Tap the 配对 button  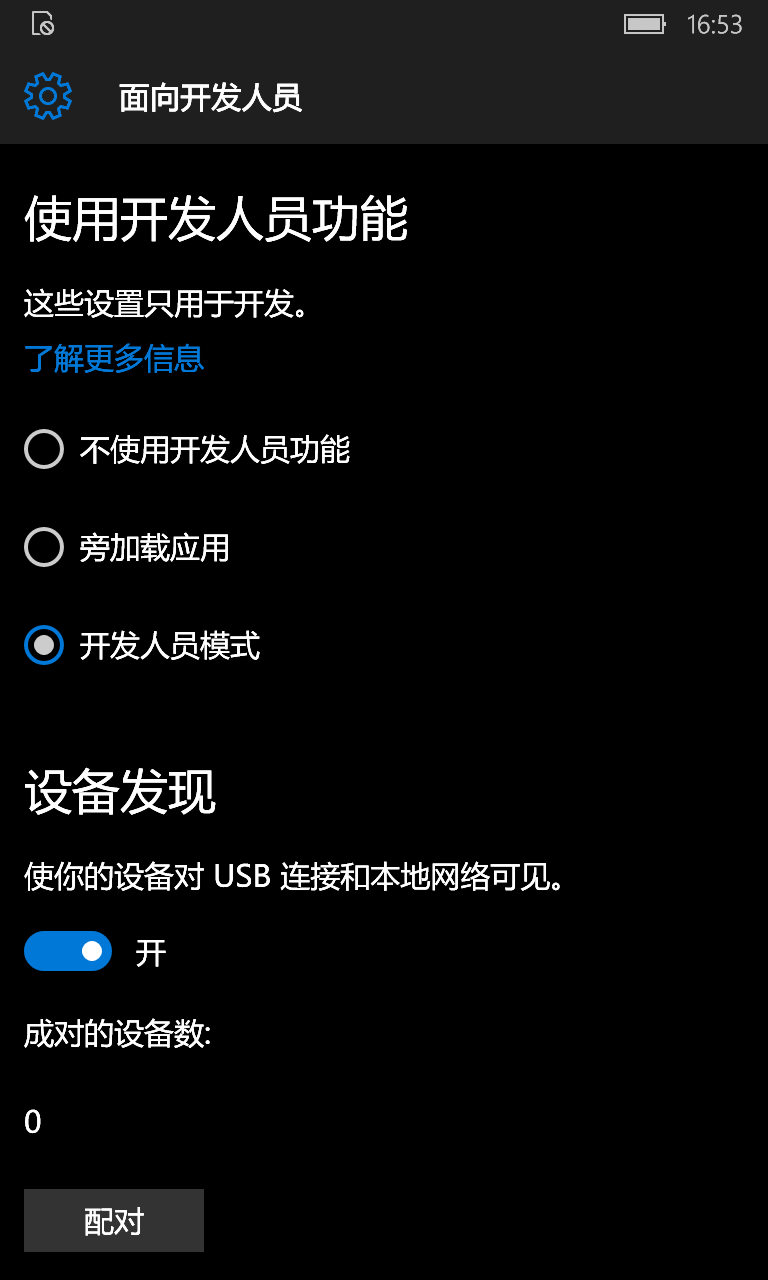[x=114, y=1220]
